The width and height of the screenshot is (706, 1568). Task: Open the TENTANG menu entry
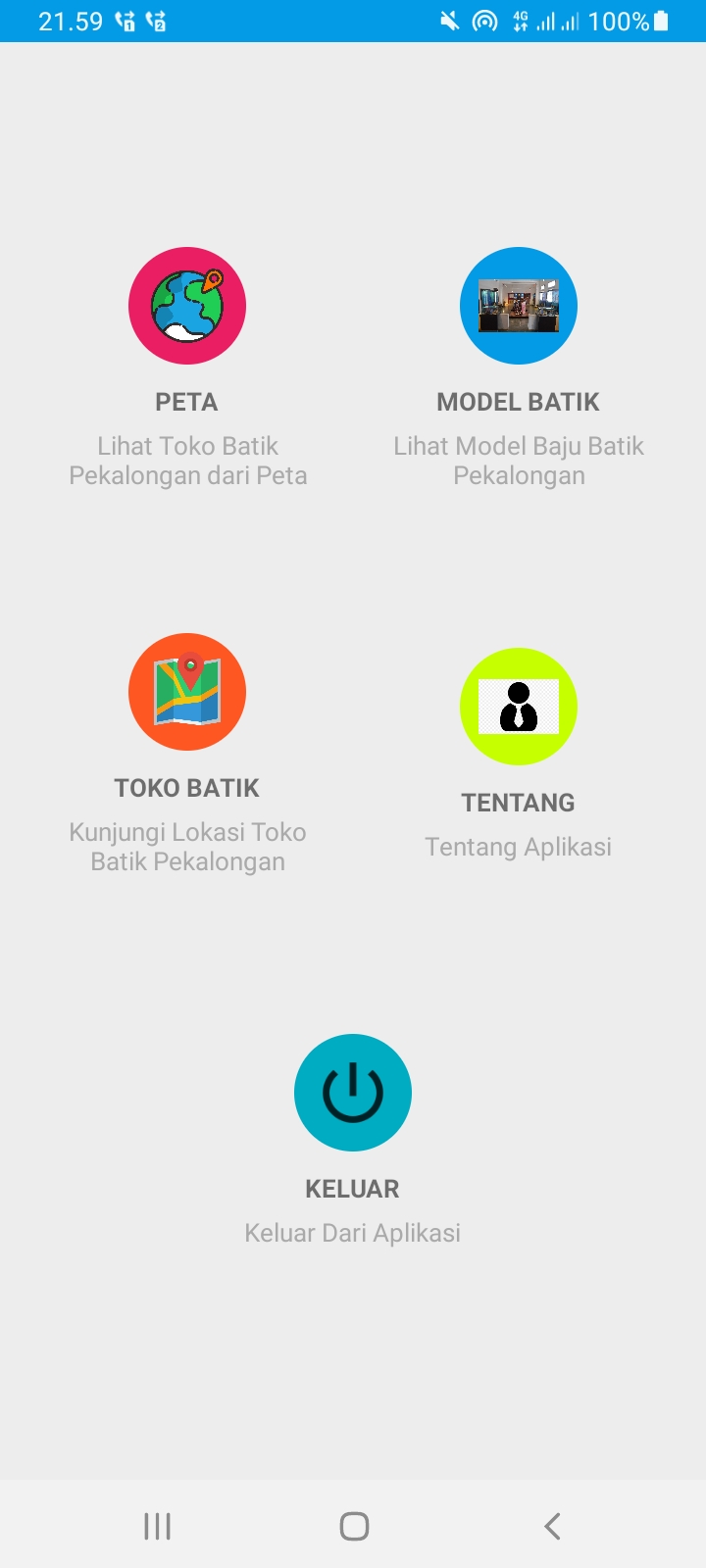(x=518, y=802)
